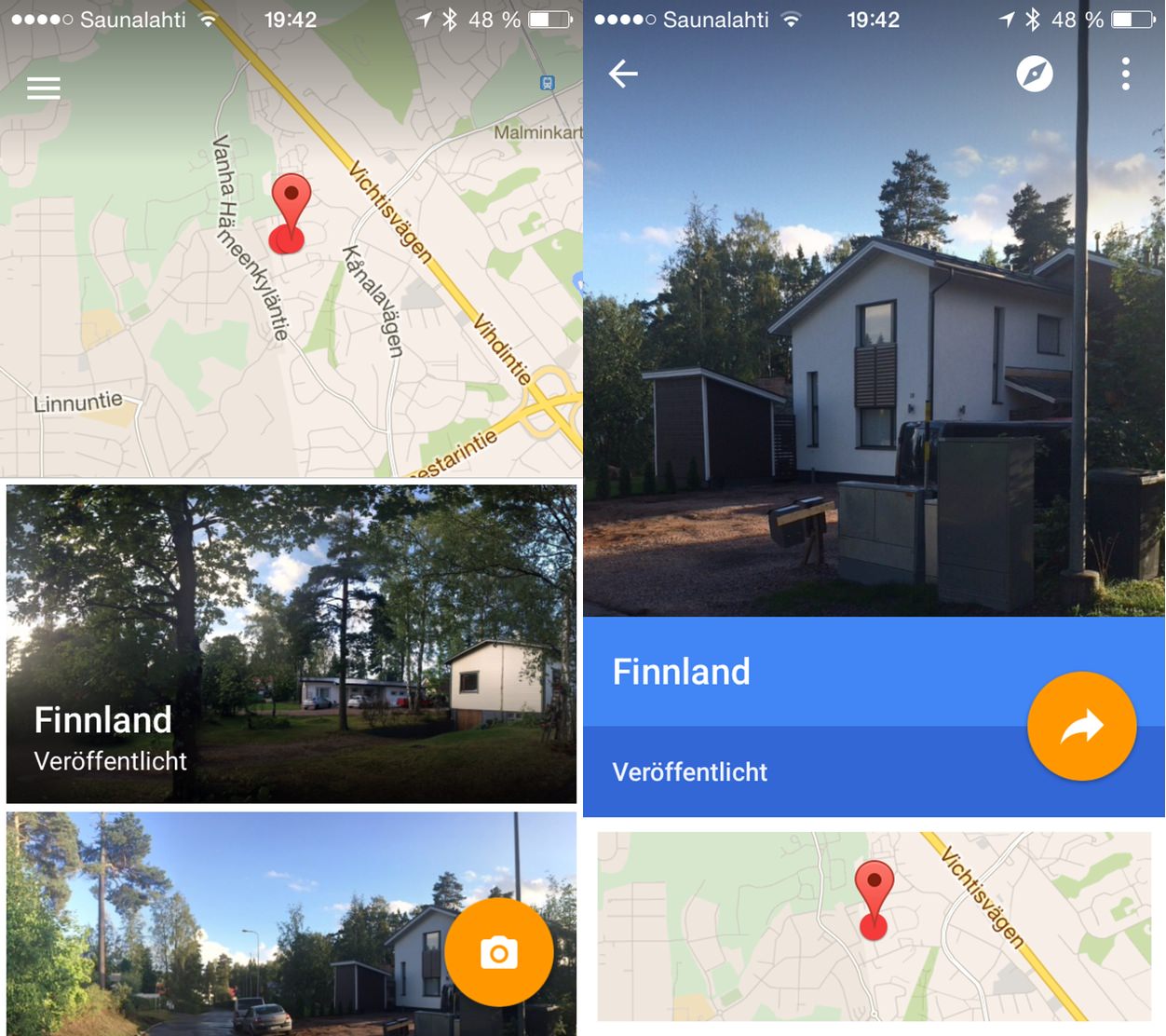This screenshot has height=1036, width=1166.
Task: Open the hamburger drawer menu
Action: (44, 89)
